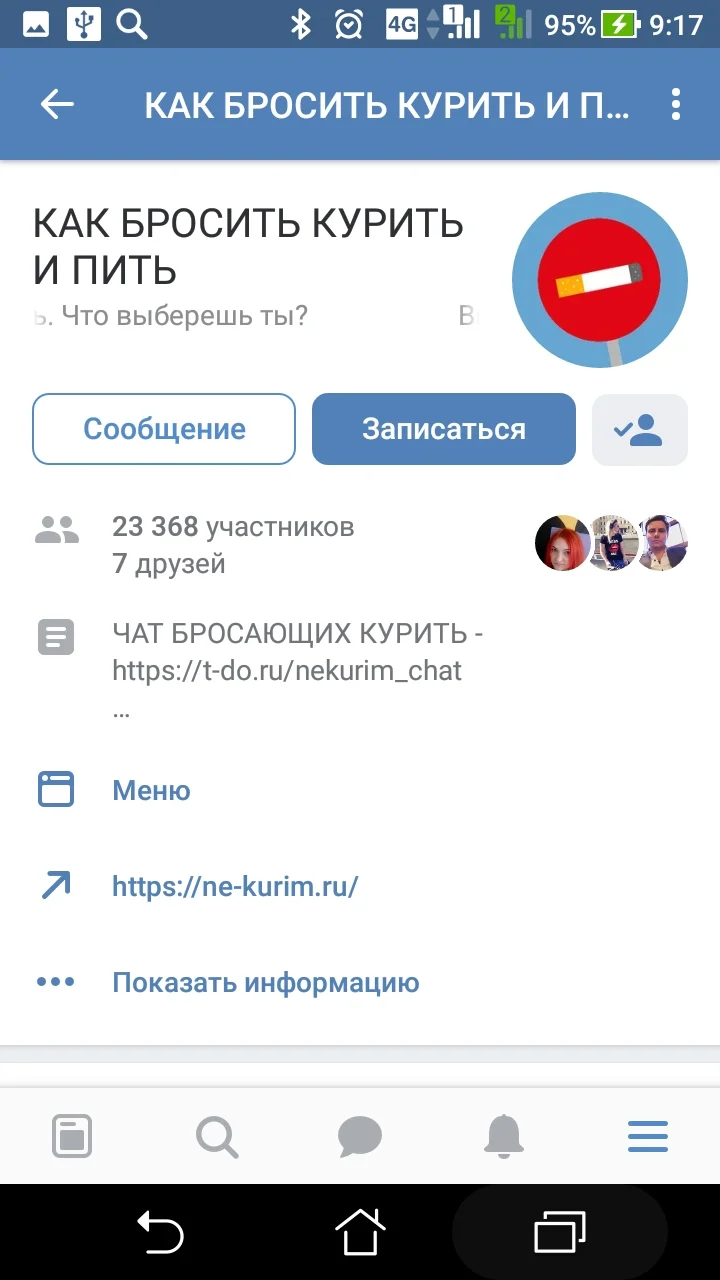Open messages via chat bubble icon
This screenshot has width=720, height=1280.
pyautogui.click(x=360, y=1136)
